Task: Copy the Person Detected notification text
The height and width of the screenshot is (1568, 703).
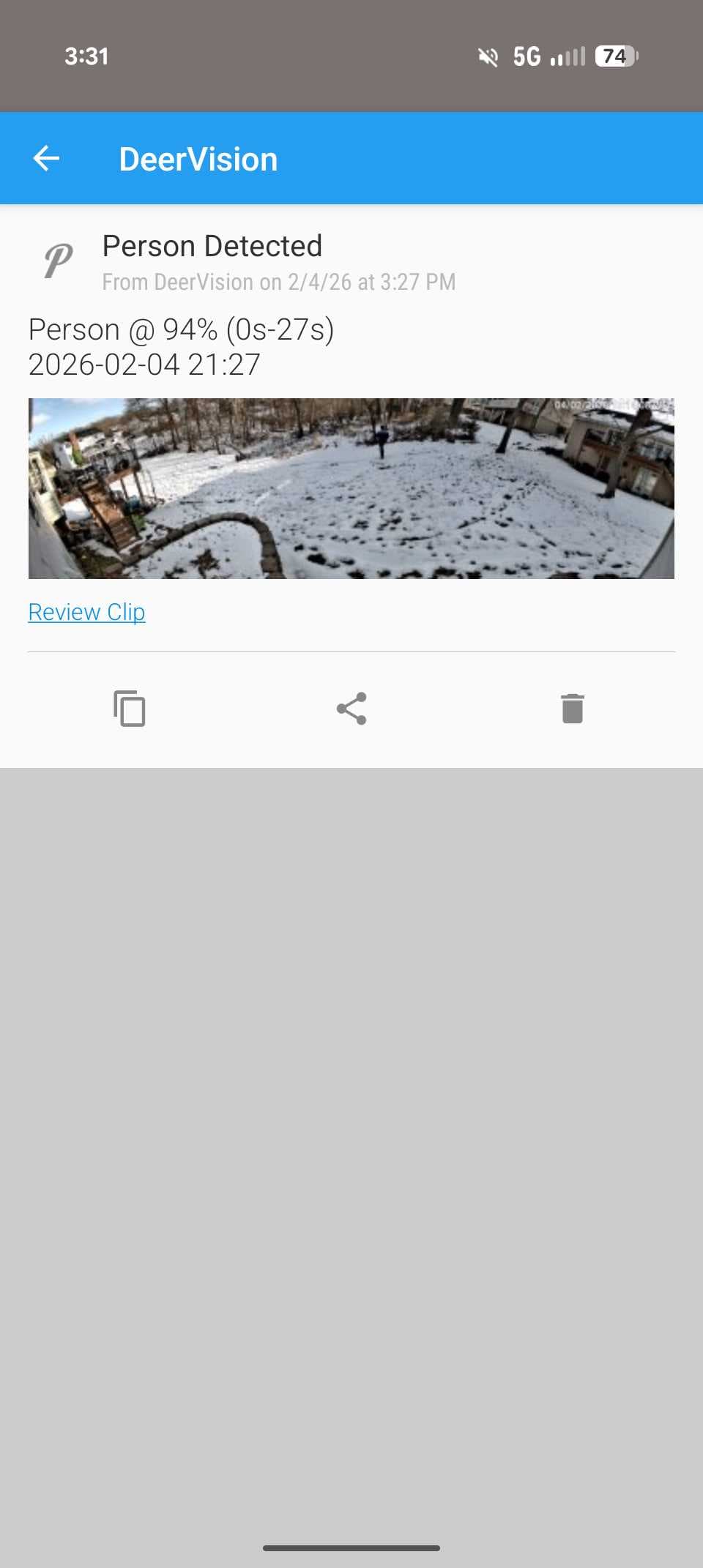Action: coord(130,708)
